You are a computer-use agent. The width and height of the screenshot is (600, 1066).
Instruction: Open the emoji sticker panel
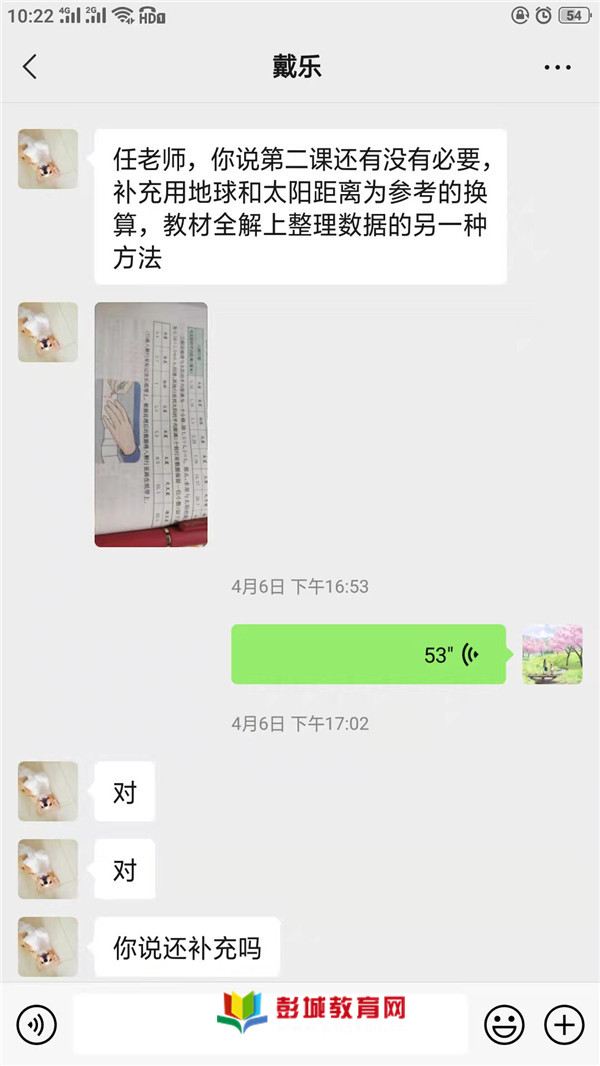pos(505,1024)
